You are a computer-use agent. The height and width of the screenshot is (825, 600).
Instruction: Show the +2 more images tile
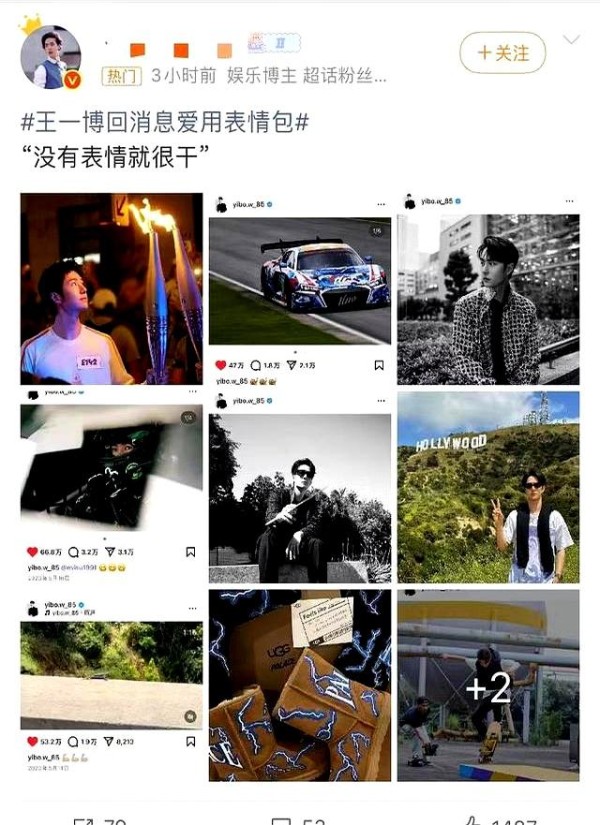488,685
